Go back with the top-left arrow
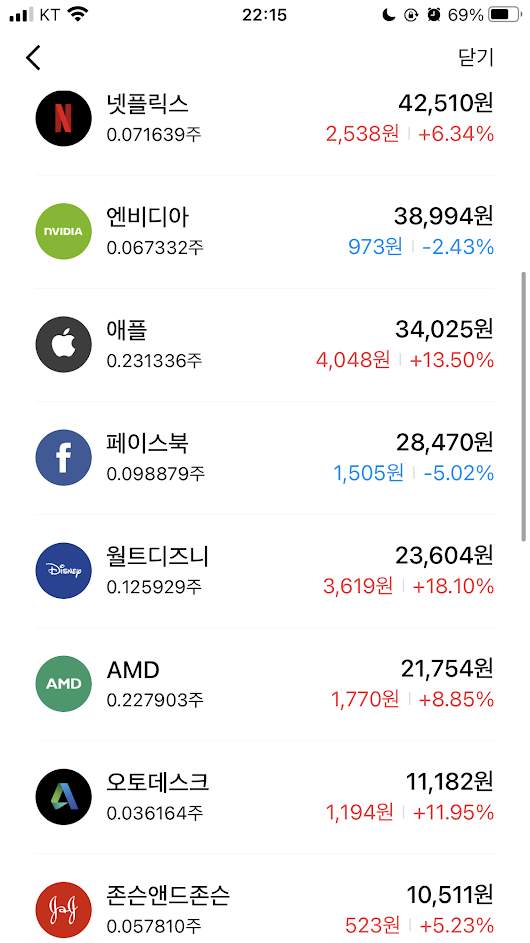This screenshot has height=943, width=530. tap(33, 58)
